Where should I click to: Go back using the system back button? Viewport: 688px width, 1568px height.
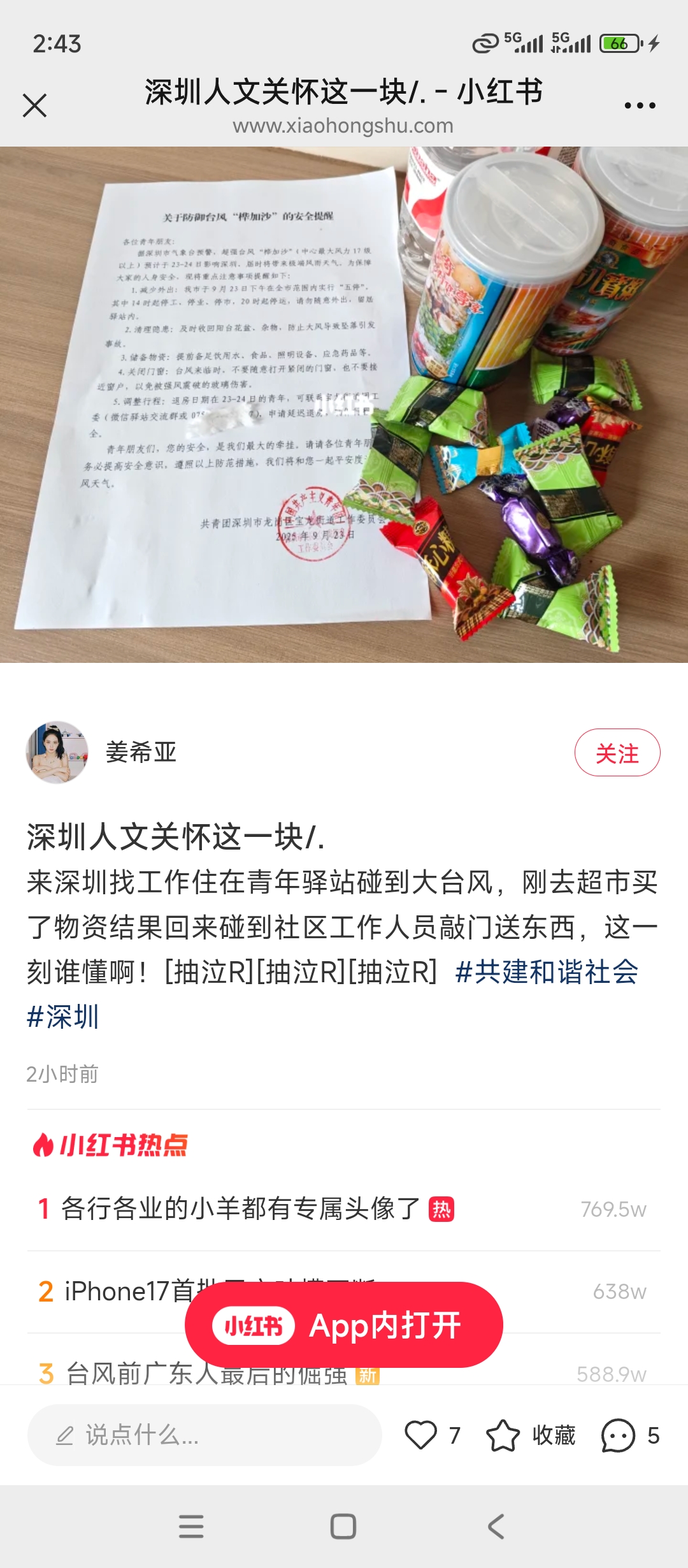tap(496, 1527)
